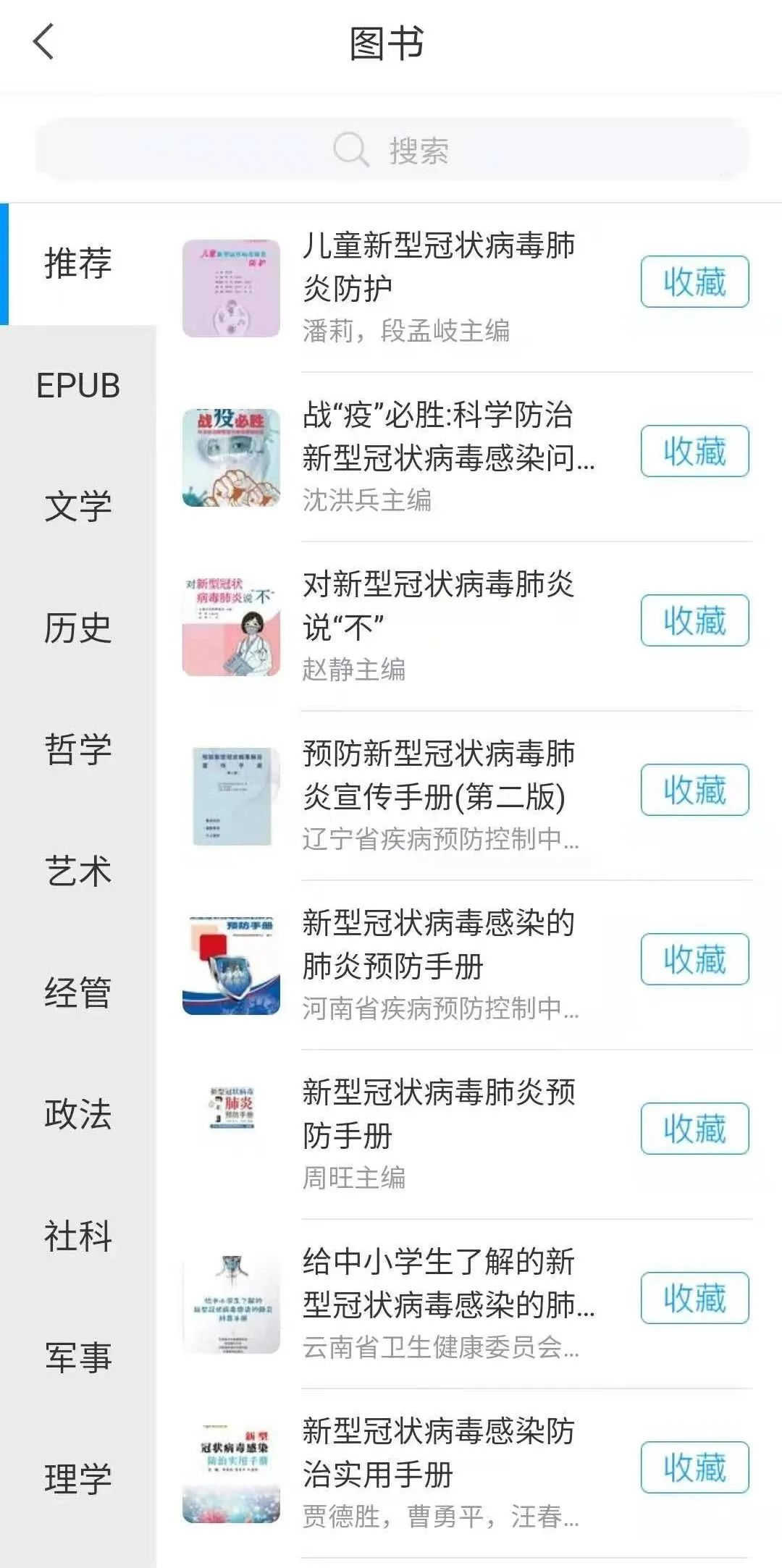The width and height of the screenshot is (782, 1568).
Task: Switch to the 经管 category
Action: click(78, 992)
